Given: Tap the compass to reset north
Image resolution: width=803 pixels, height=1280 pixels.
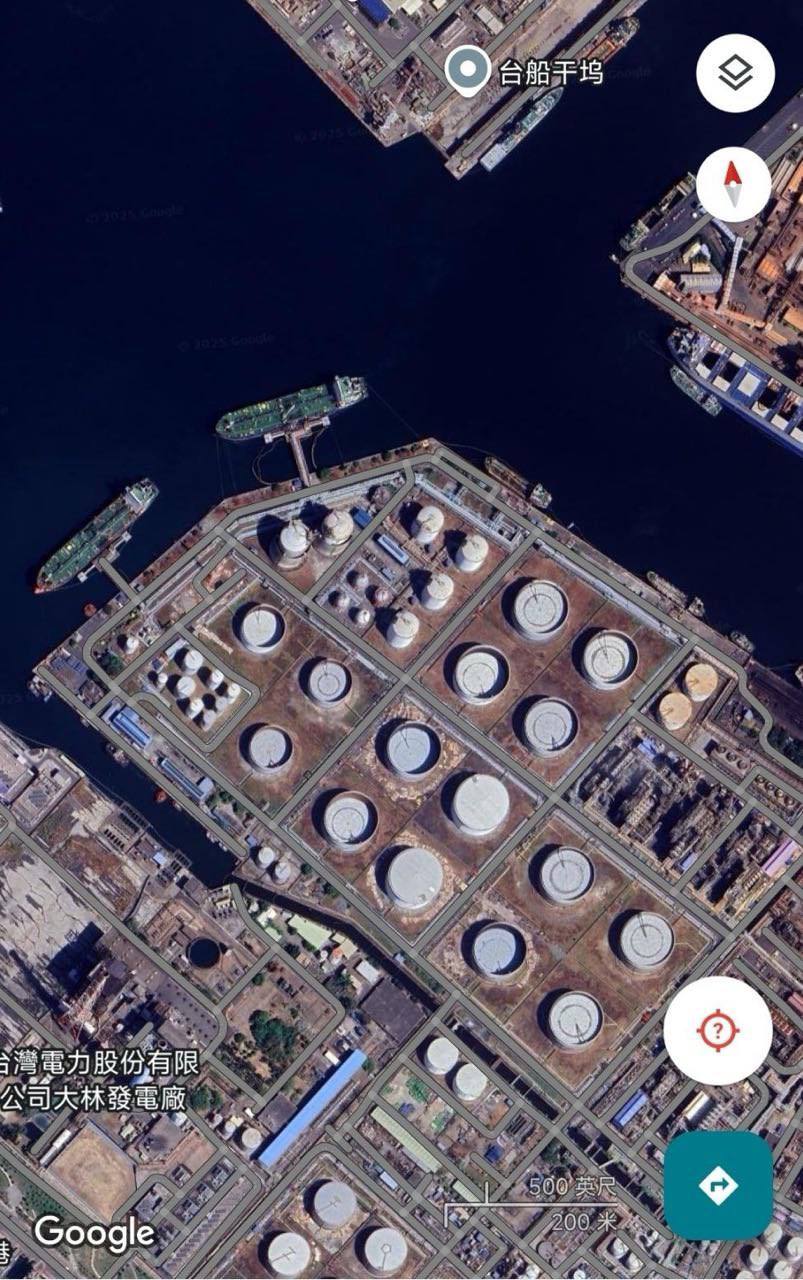Looking at the screenshot, I should (733, 184).
